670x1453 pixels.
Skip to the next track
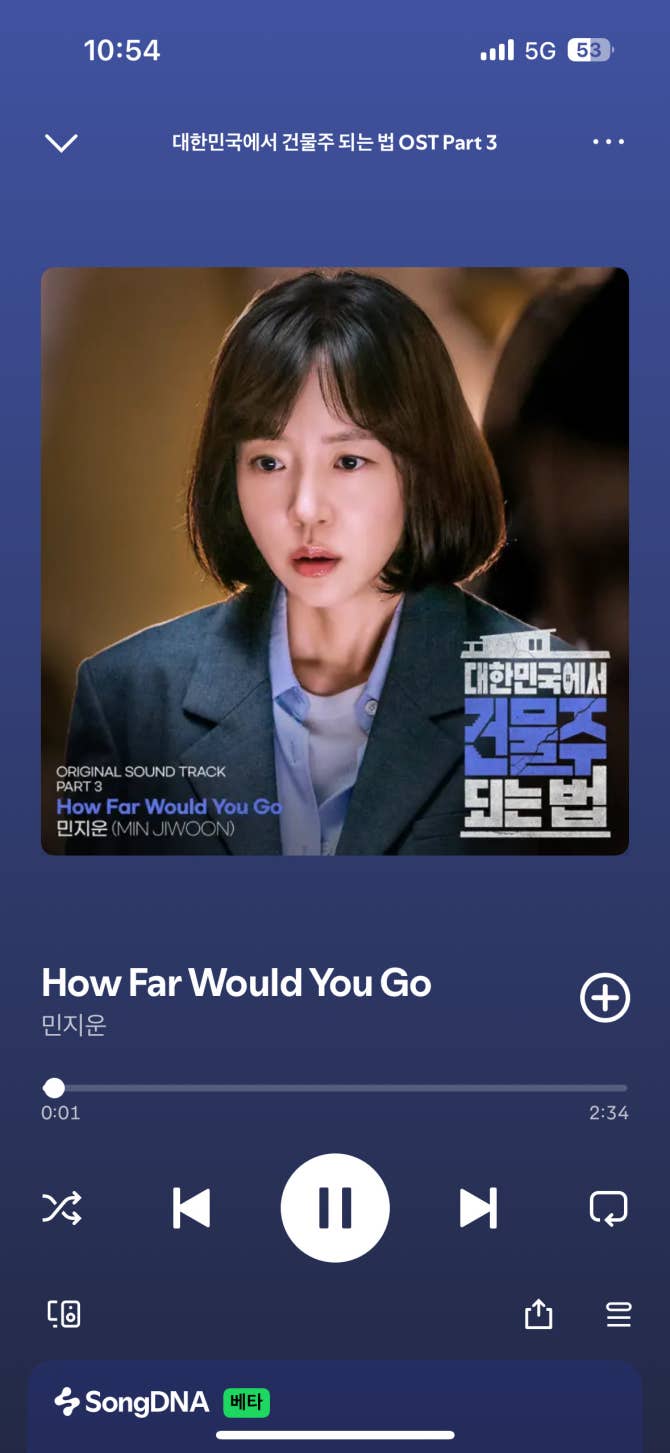[x=478, y=1208]
